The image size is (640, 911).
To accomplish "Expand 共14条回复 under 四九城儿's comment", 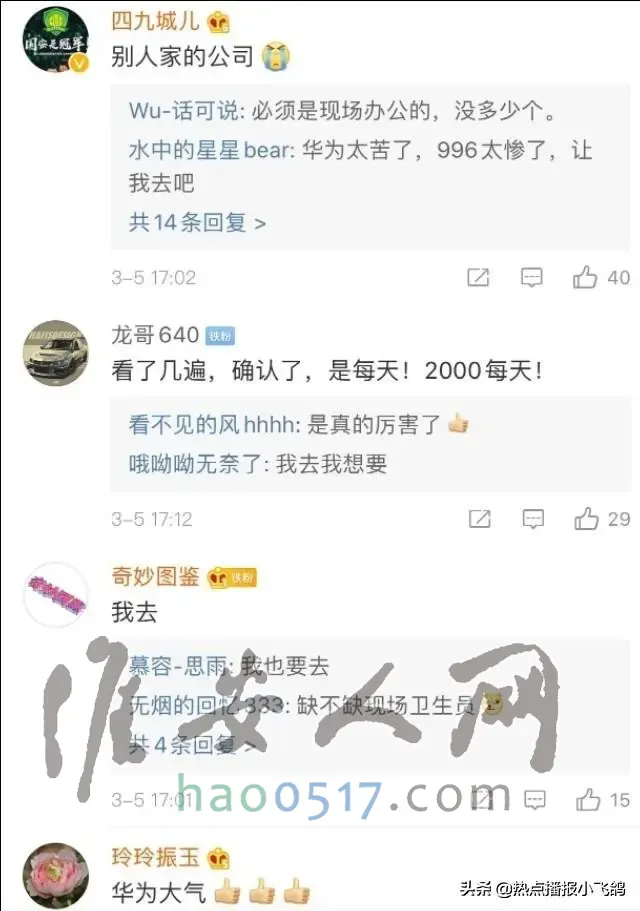I will (x=197, y=222).
